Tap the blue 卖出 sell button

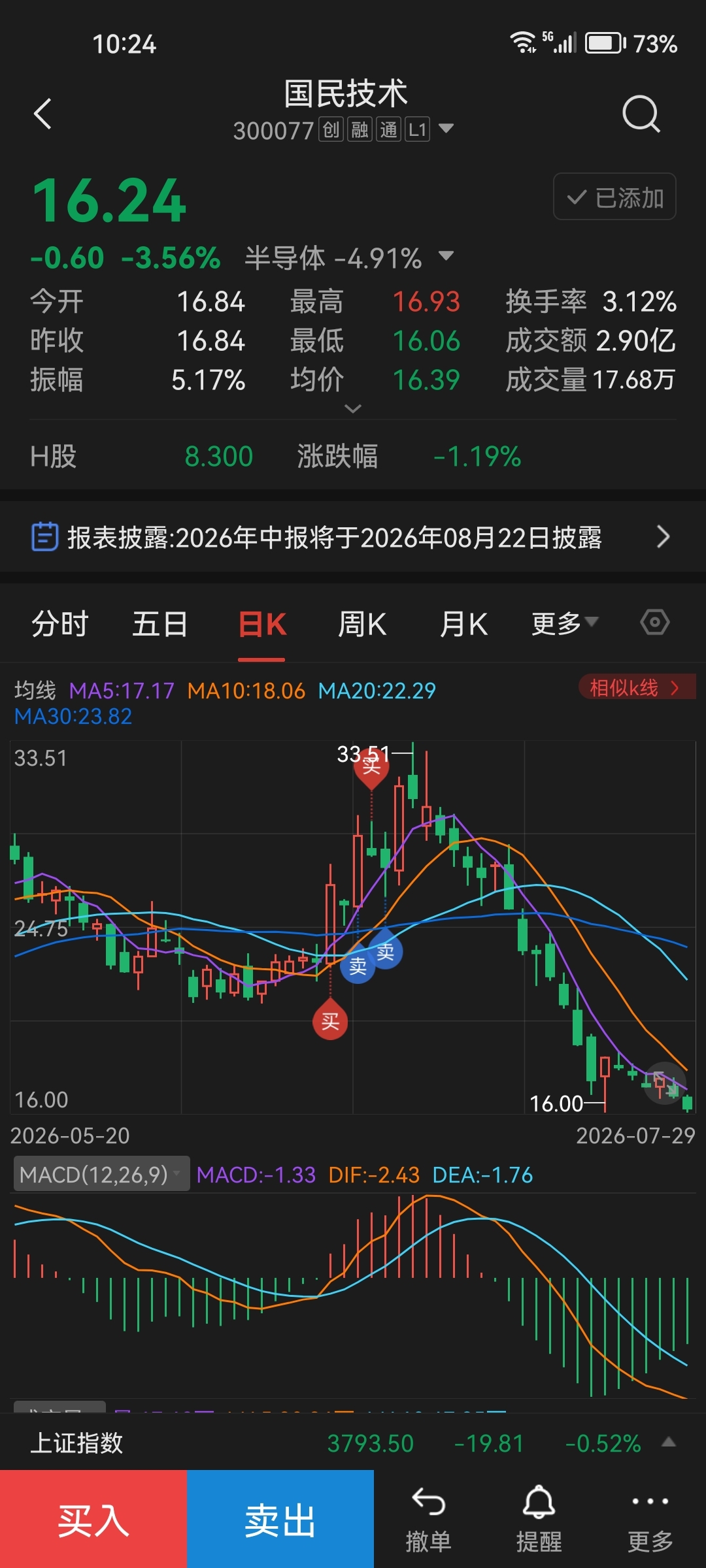280,1519
